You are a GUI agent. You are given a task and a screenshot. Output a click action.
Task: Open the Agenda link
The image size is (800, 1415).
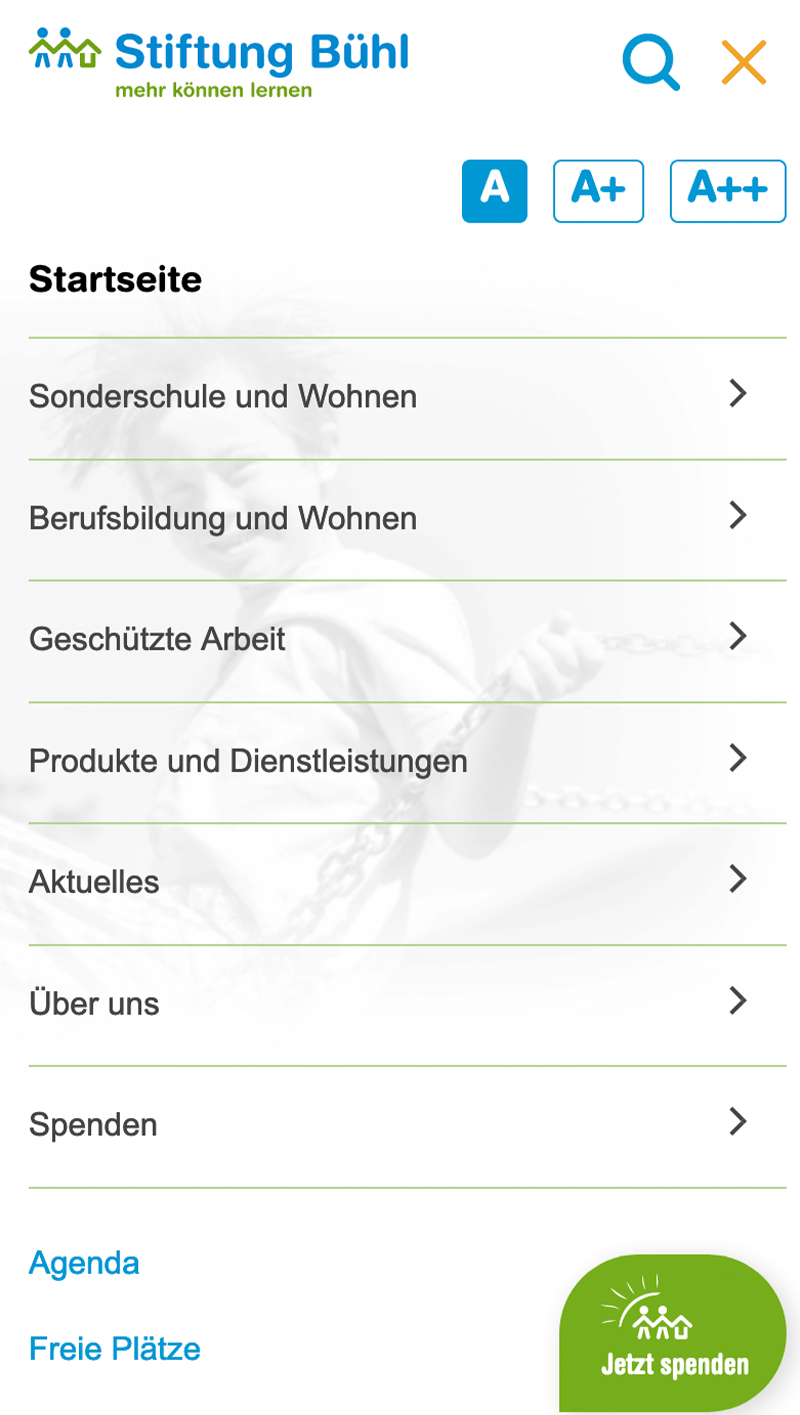coord(84,1264)
